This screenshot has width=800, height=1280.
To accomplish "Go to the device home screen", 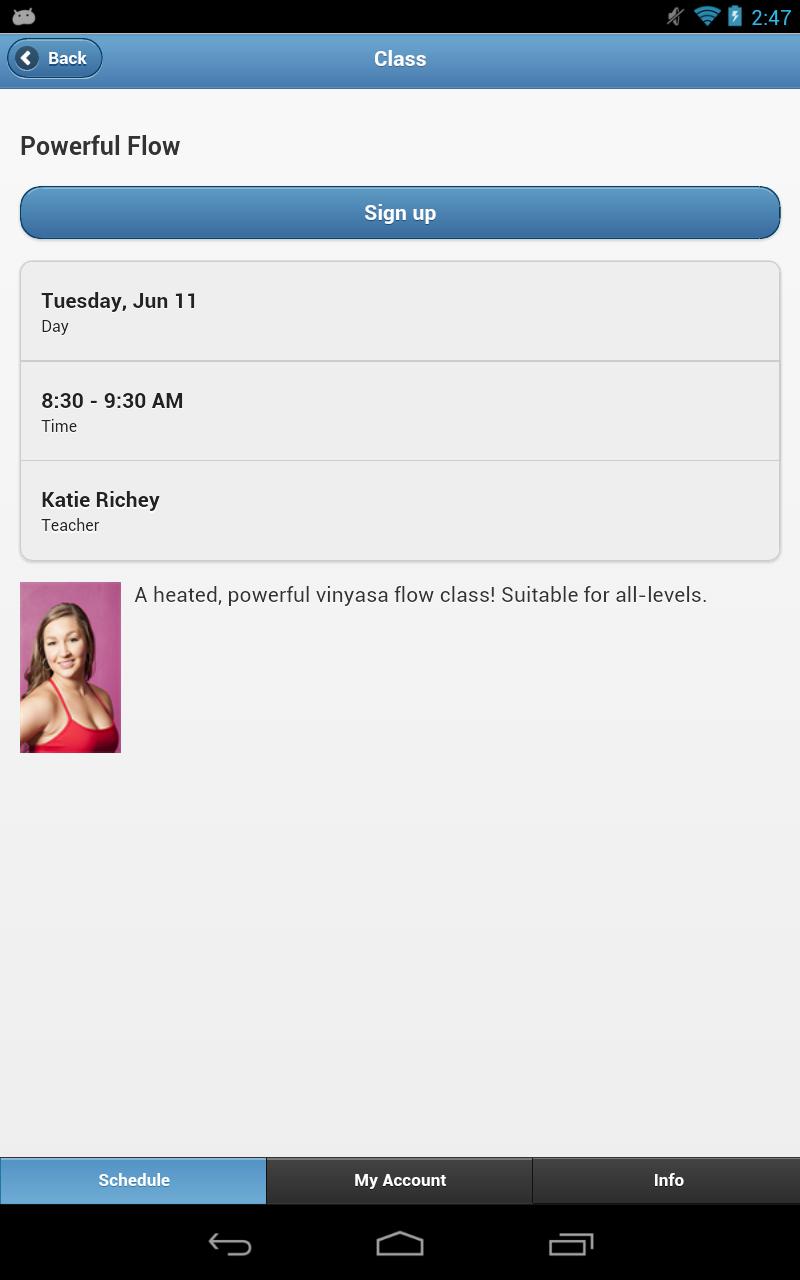I will pyautogui.click(x=400, y=1244).
